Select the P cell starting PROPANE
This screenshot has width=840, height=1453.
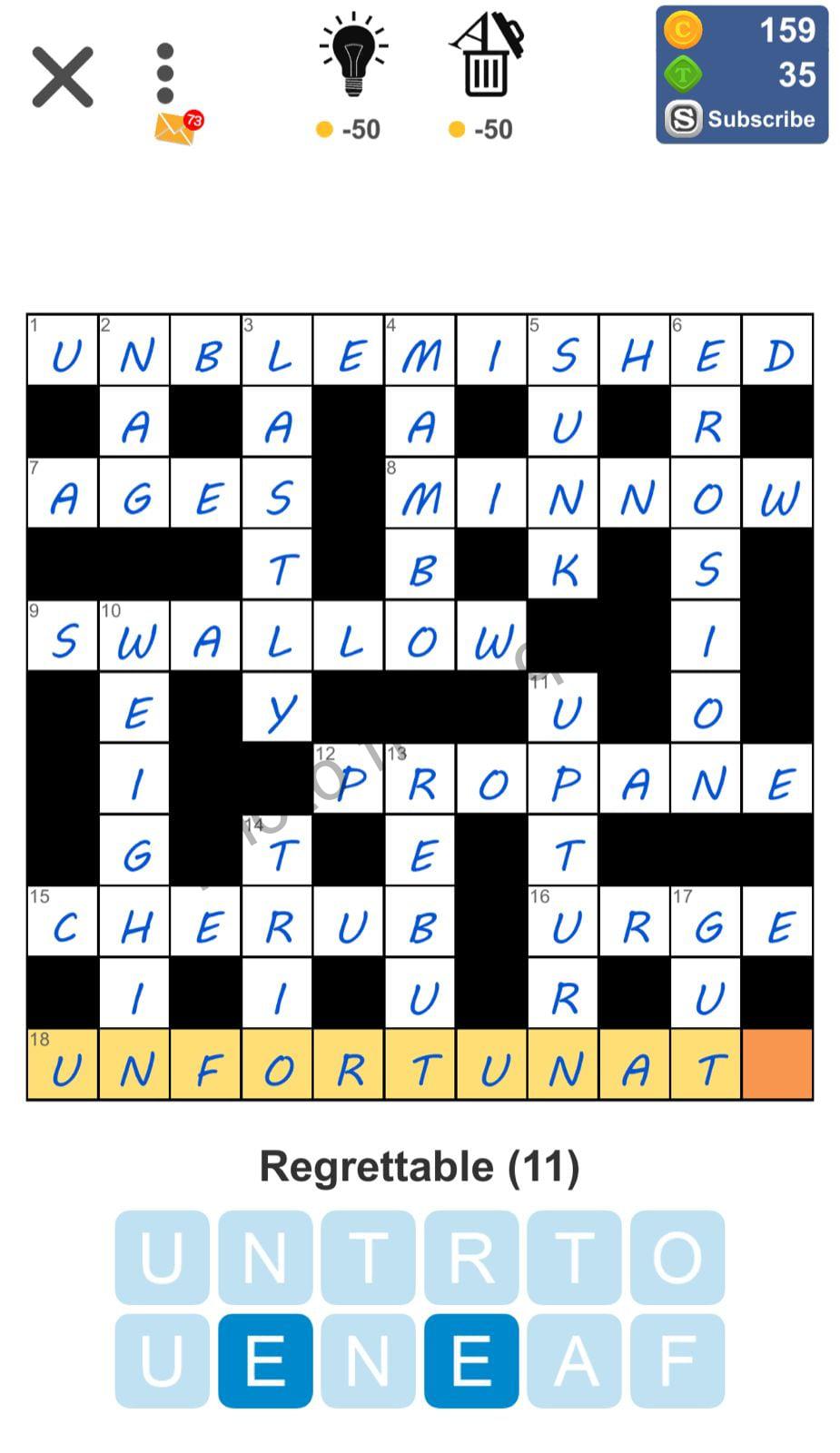point(350,779)
